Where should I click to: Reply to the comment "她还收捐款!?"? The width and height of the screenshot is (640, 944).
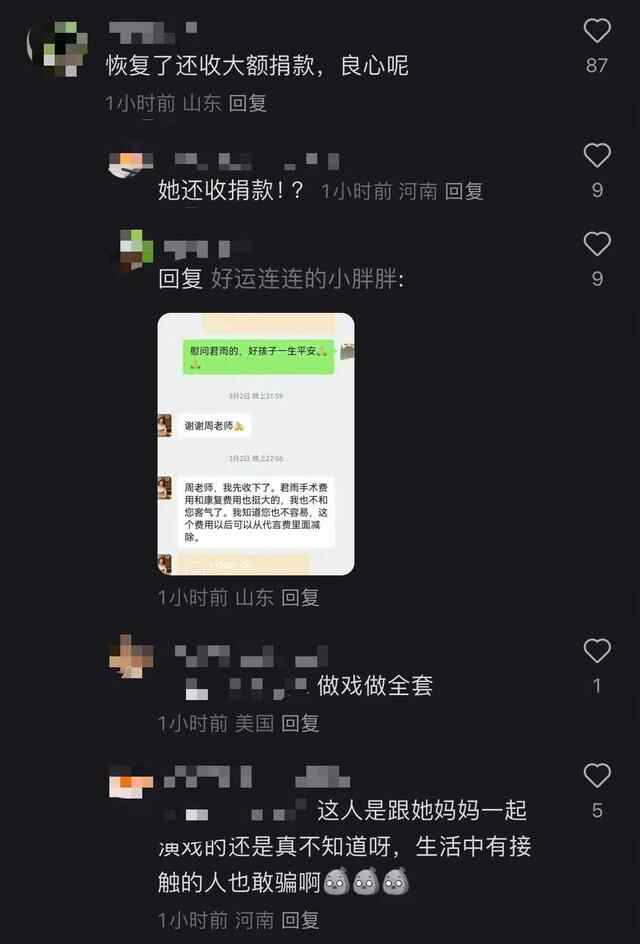click(463, 191)
